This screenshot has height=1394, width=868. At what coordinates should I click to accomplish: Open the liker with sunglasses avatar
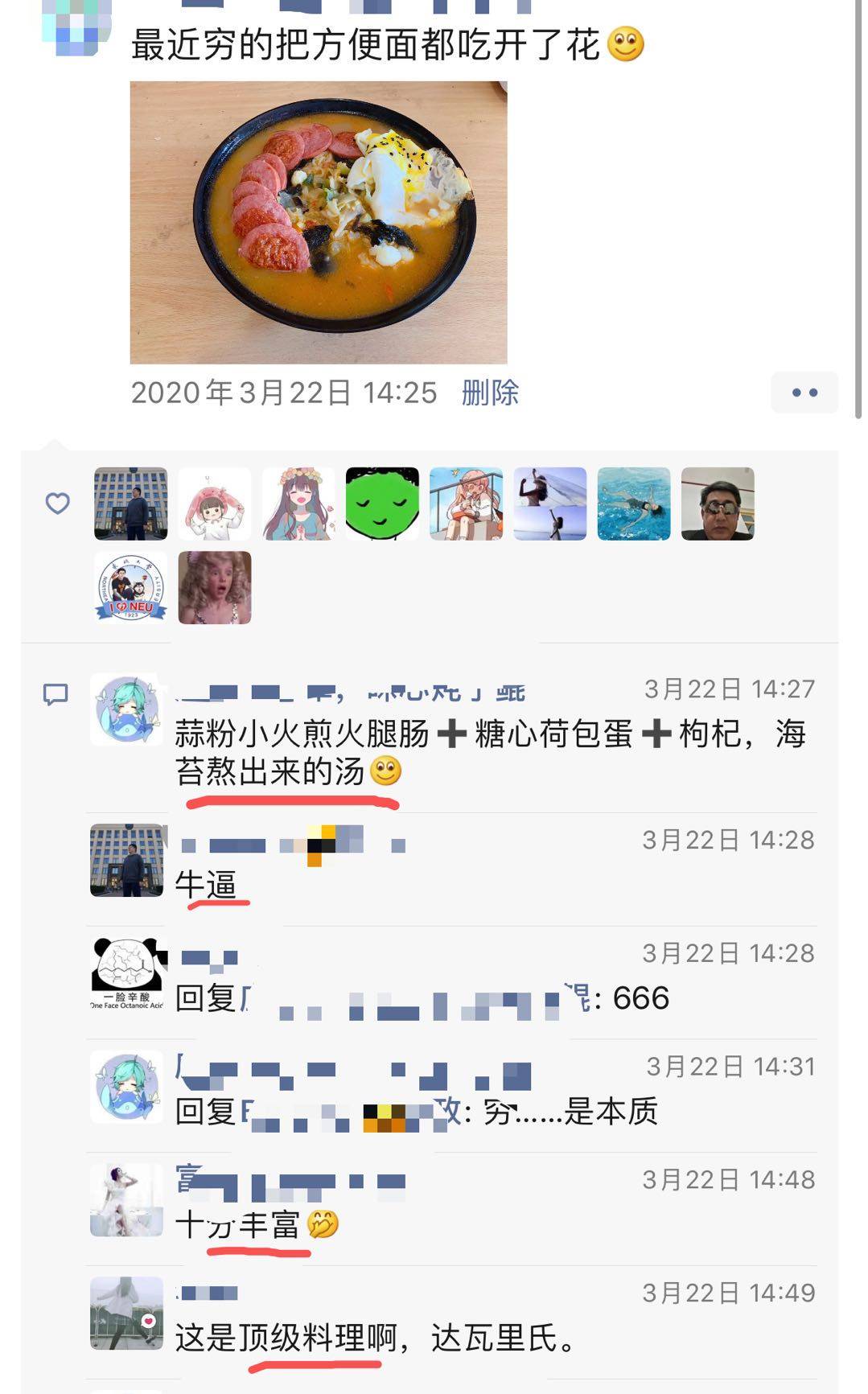(x=717, y=504)
